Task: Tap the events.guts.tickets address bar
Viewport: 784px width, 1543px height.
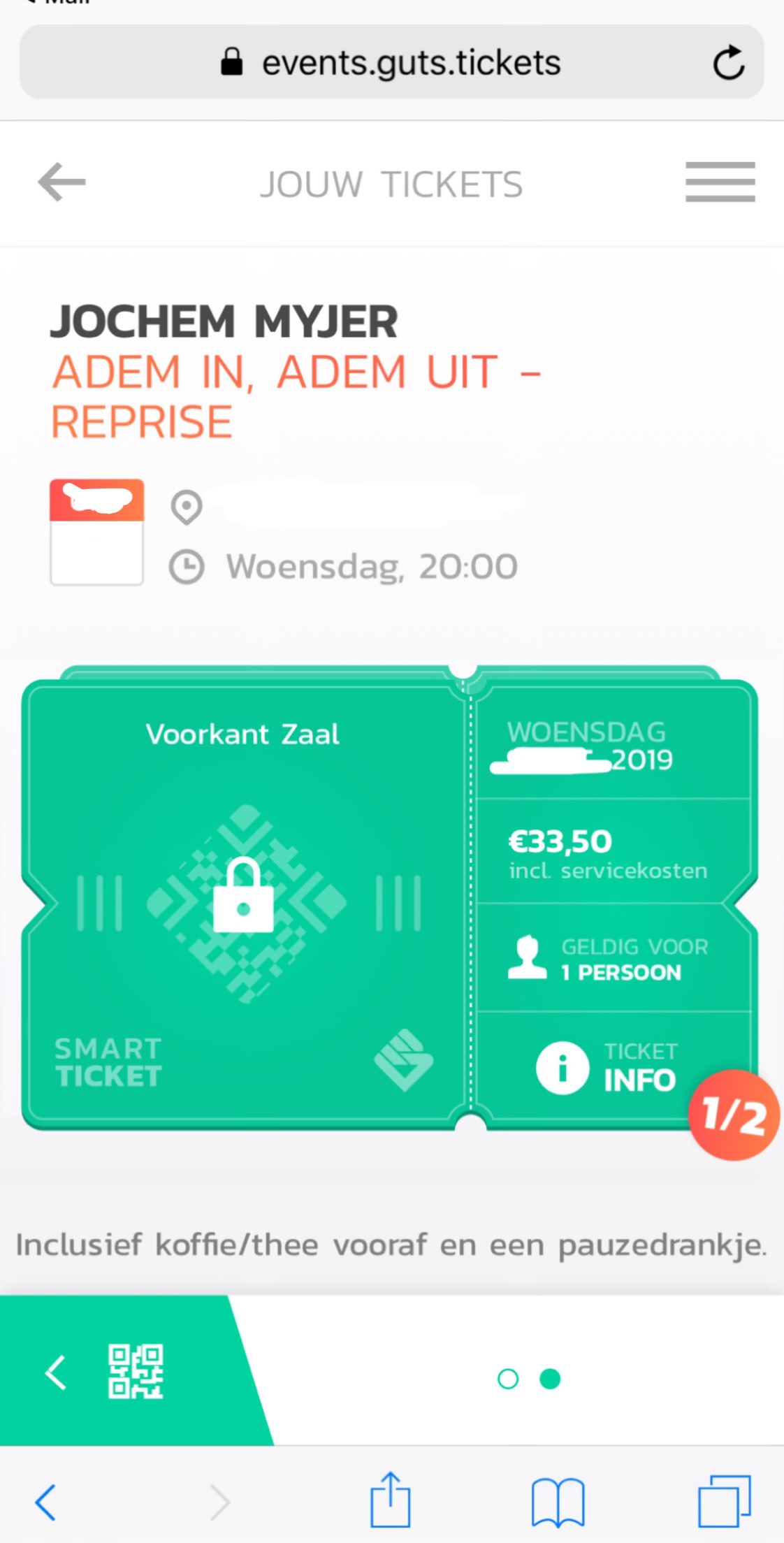Action: pos(391,62)
